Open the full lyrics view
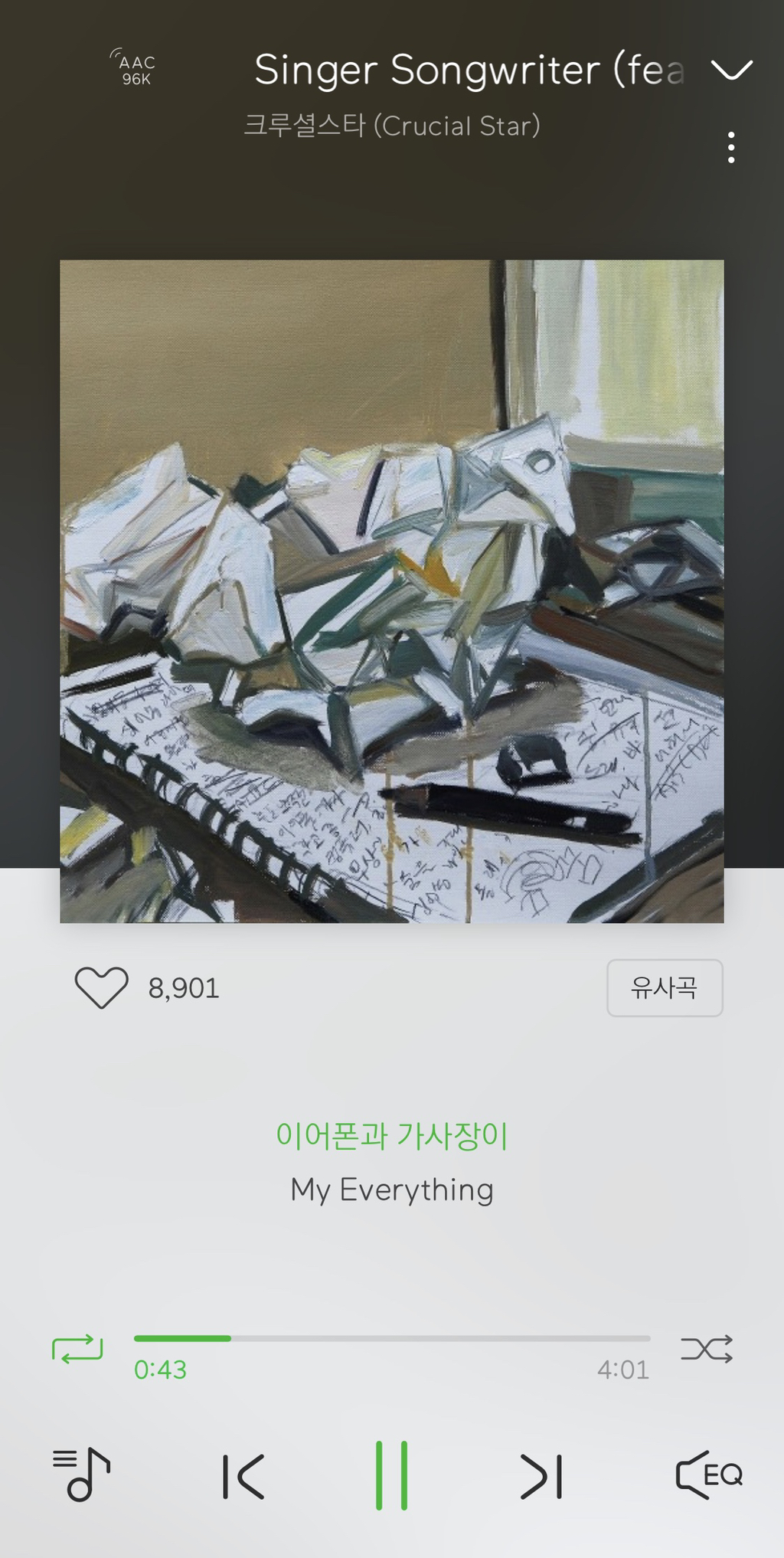Image resolution: width=784 pixels, height=1558 pixels. coord(391,1162)
